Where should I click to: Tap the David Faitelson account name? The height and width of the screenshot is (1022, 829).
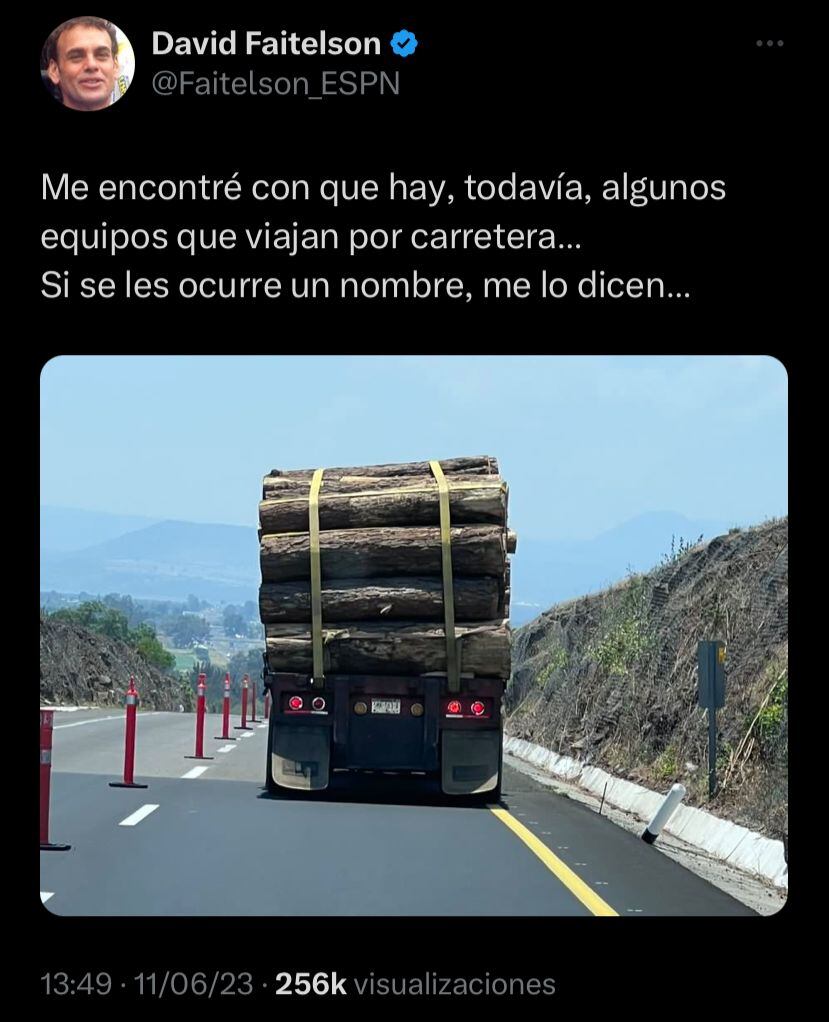click(266, 44)
